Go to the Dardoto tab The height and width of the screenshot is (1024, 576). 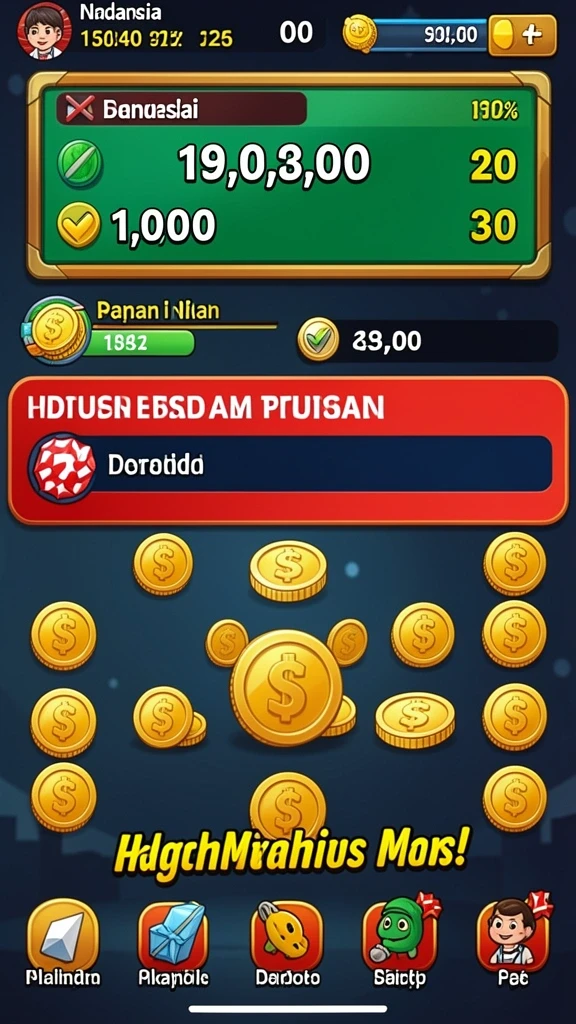(287, 942)
